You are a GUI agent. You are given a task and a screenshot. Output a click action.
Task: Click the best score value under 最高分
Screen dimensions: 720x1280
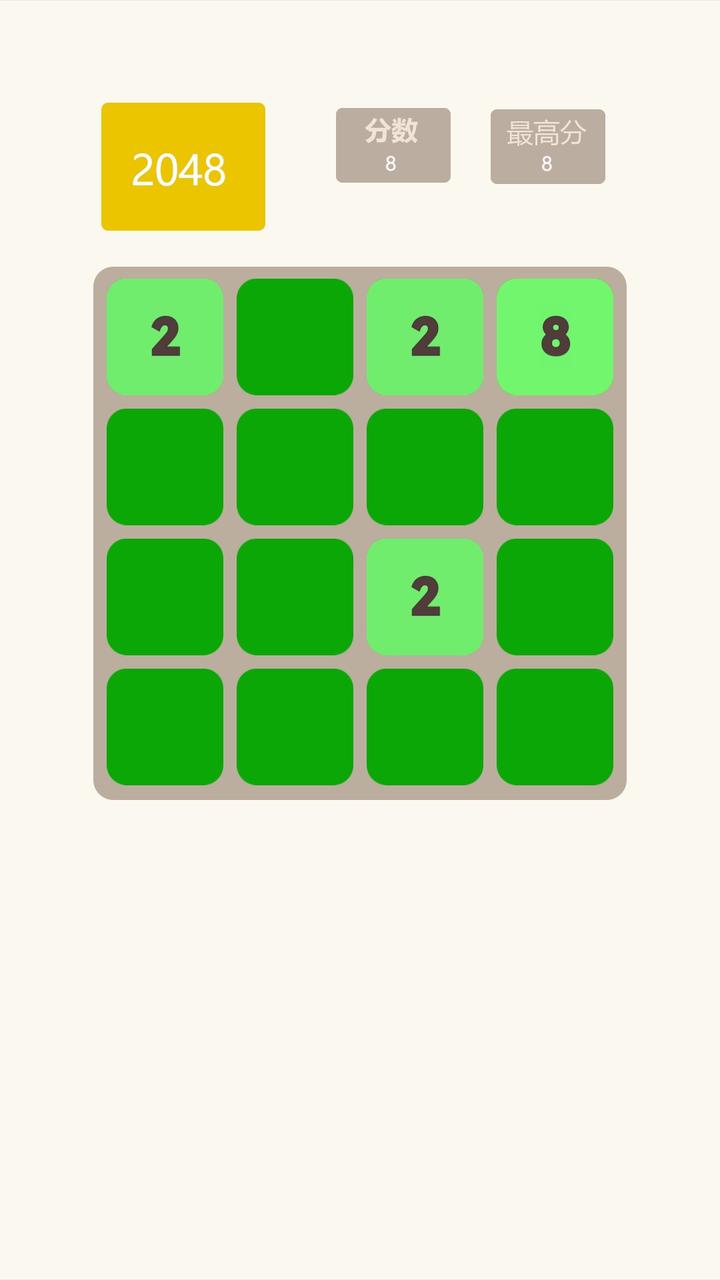click(x=548, y=164)
